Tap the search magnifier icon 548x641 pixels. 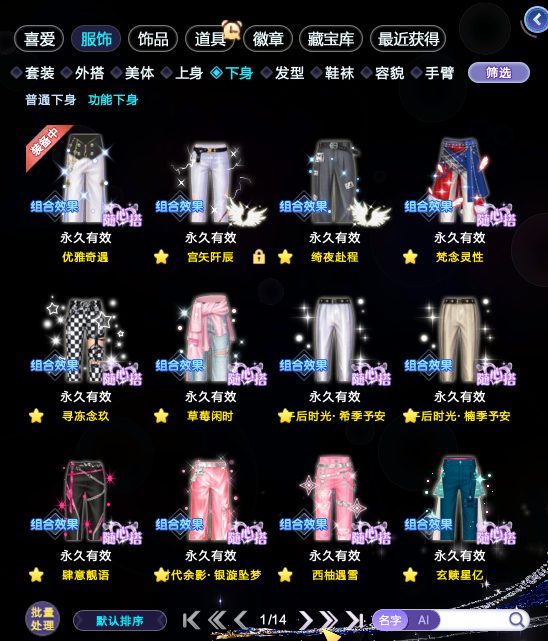point(517,620)
